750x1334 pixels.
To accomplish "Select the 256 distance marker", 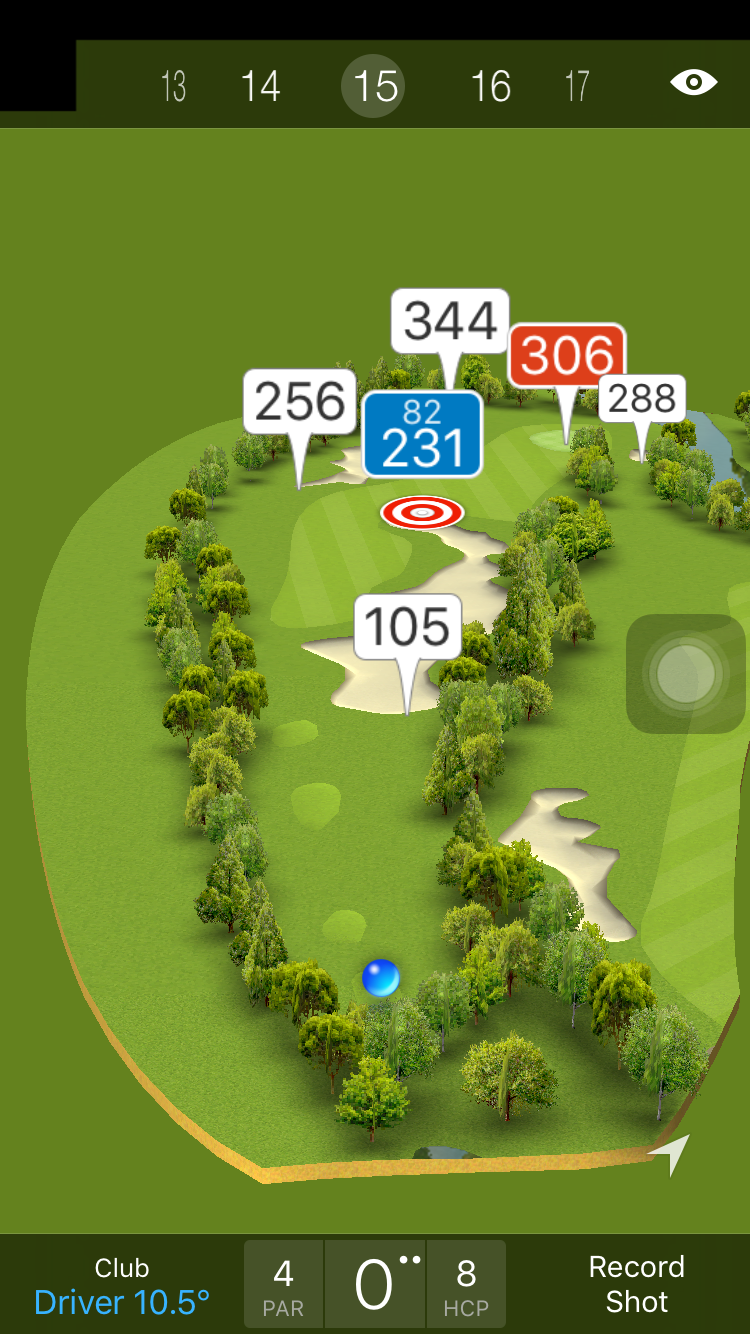I will tap(300, 402).
